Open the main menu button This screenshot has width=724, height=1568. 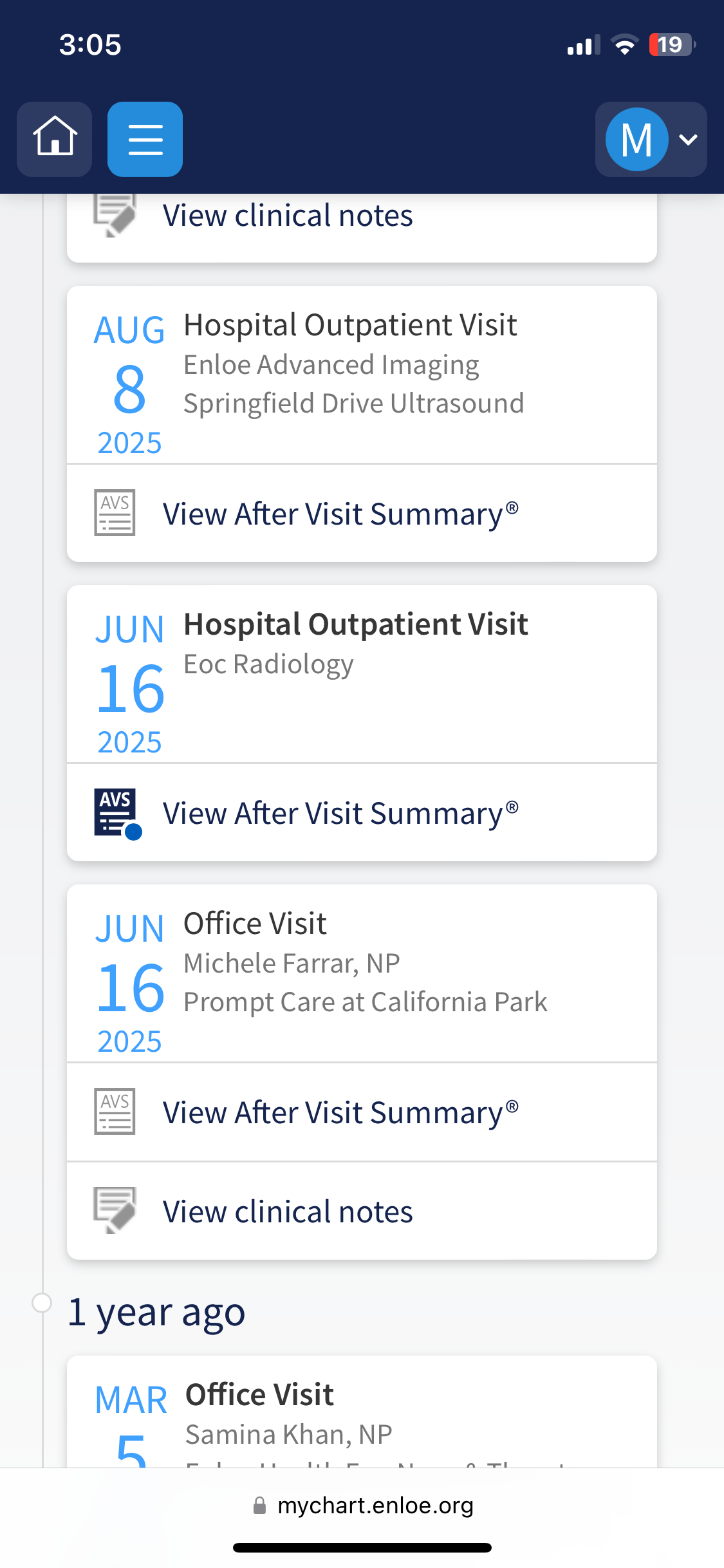pyautogui.click(x=145, y=138)
